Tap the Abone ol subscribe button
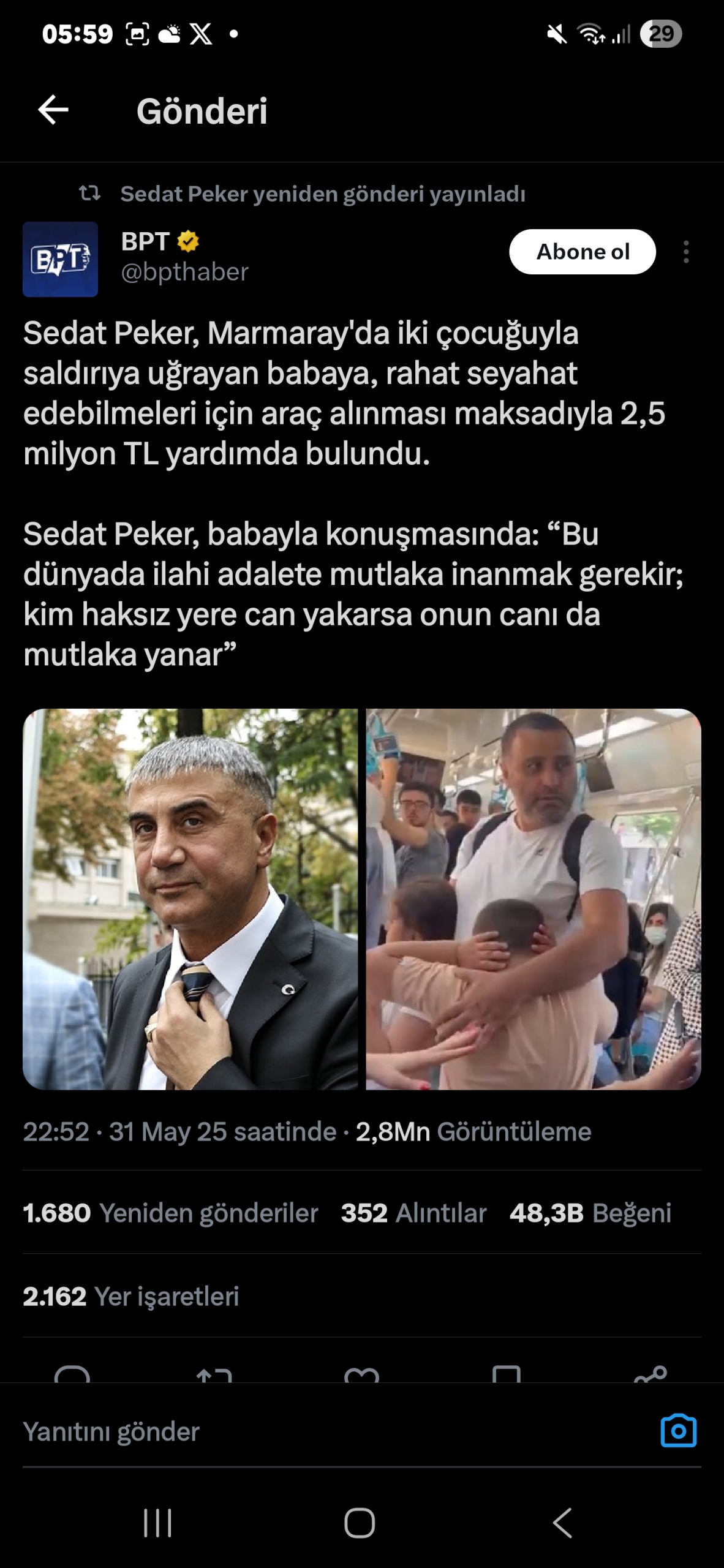The image size is (724, 1568). [x=582, y=252]
